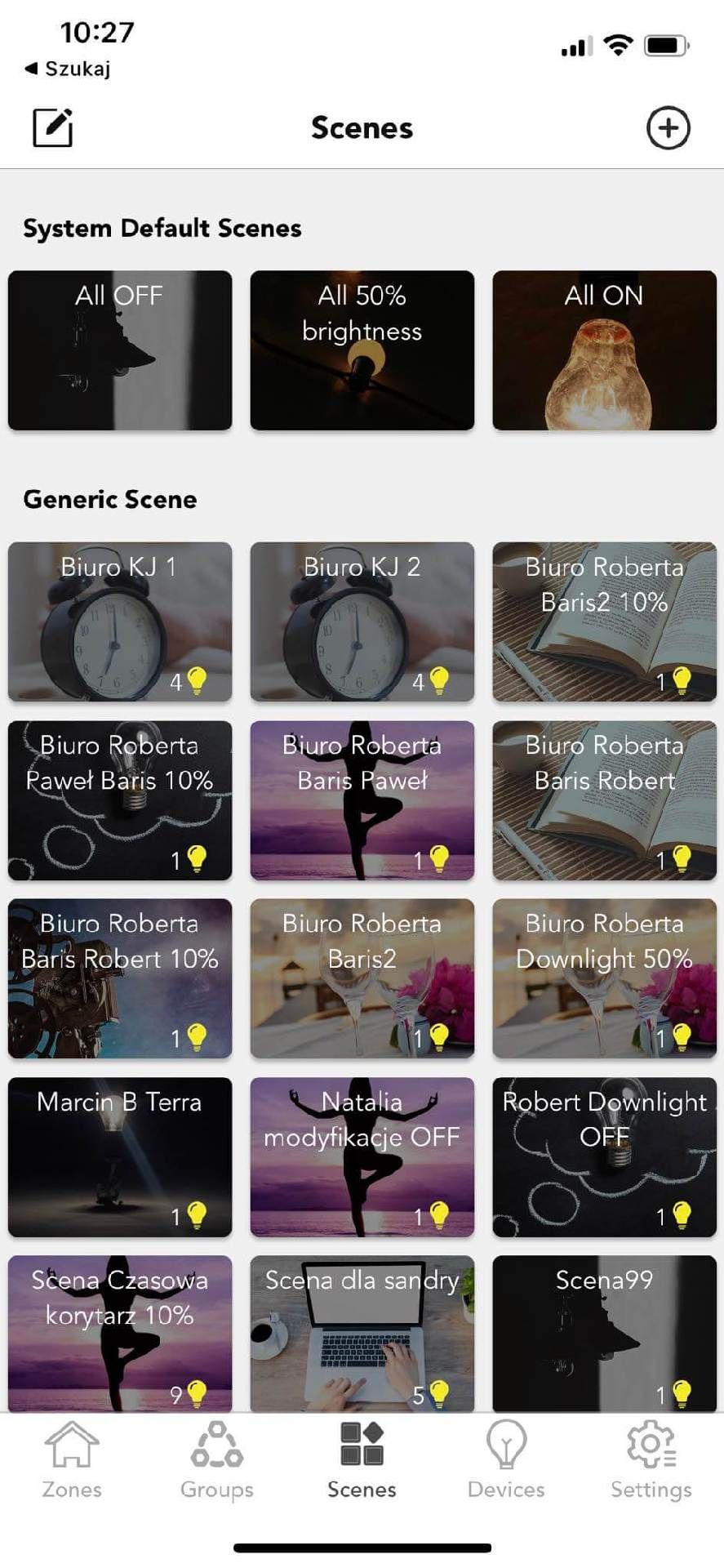Activate All 50% brightness scene
The image size is (724, 1568).
362,350
